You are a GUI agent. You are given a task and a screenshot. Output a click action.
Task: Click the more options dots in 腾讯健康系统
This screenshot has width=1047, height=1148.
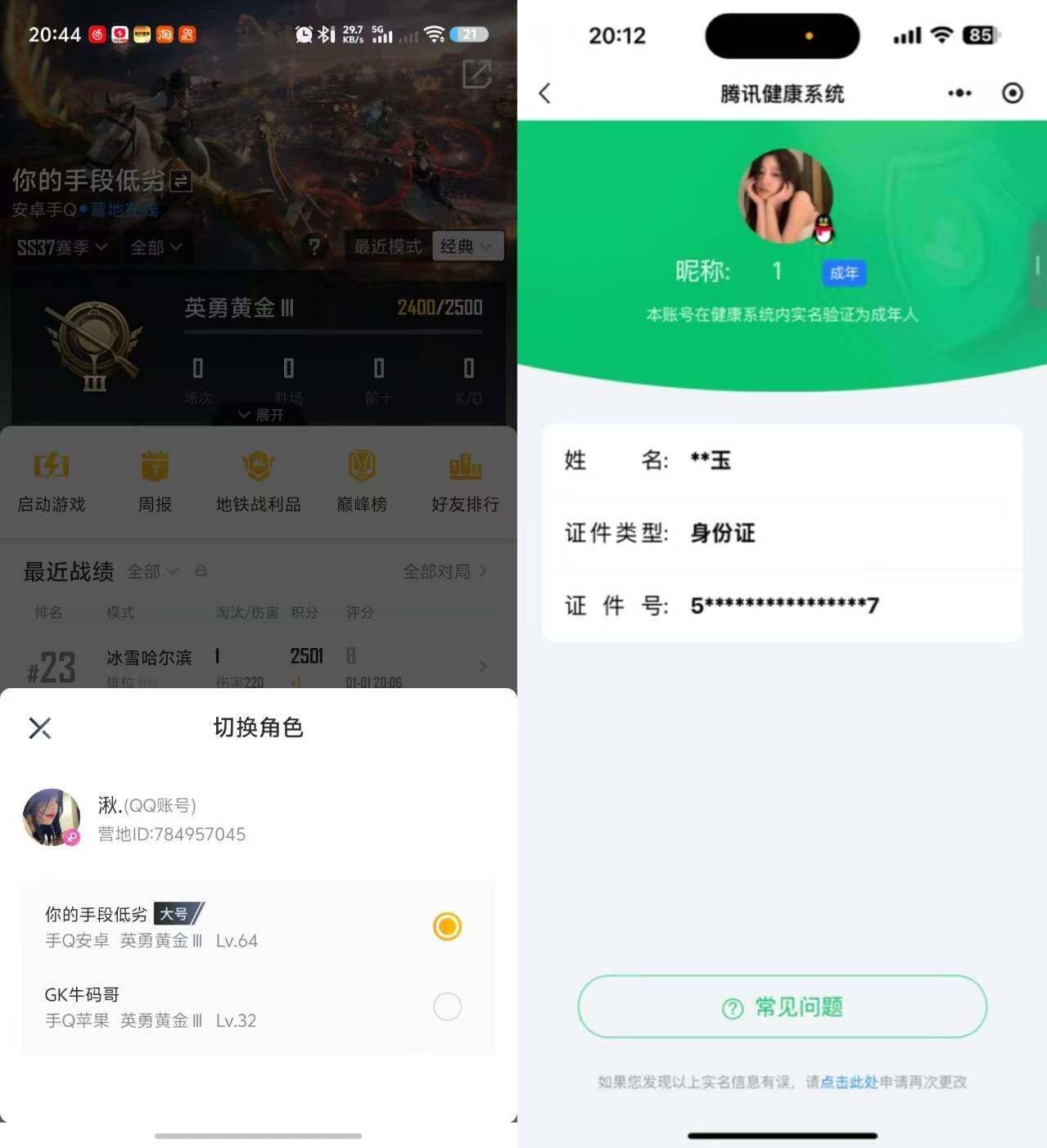(x=959, y=93)
